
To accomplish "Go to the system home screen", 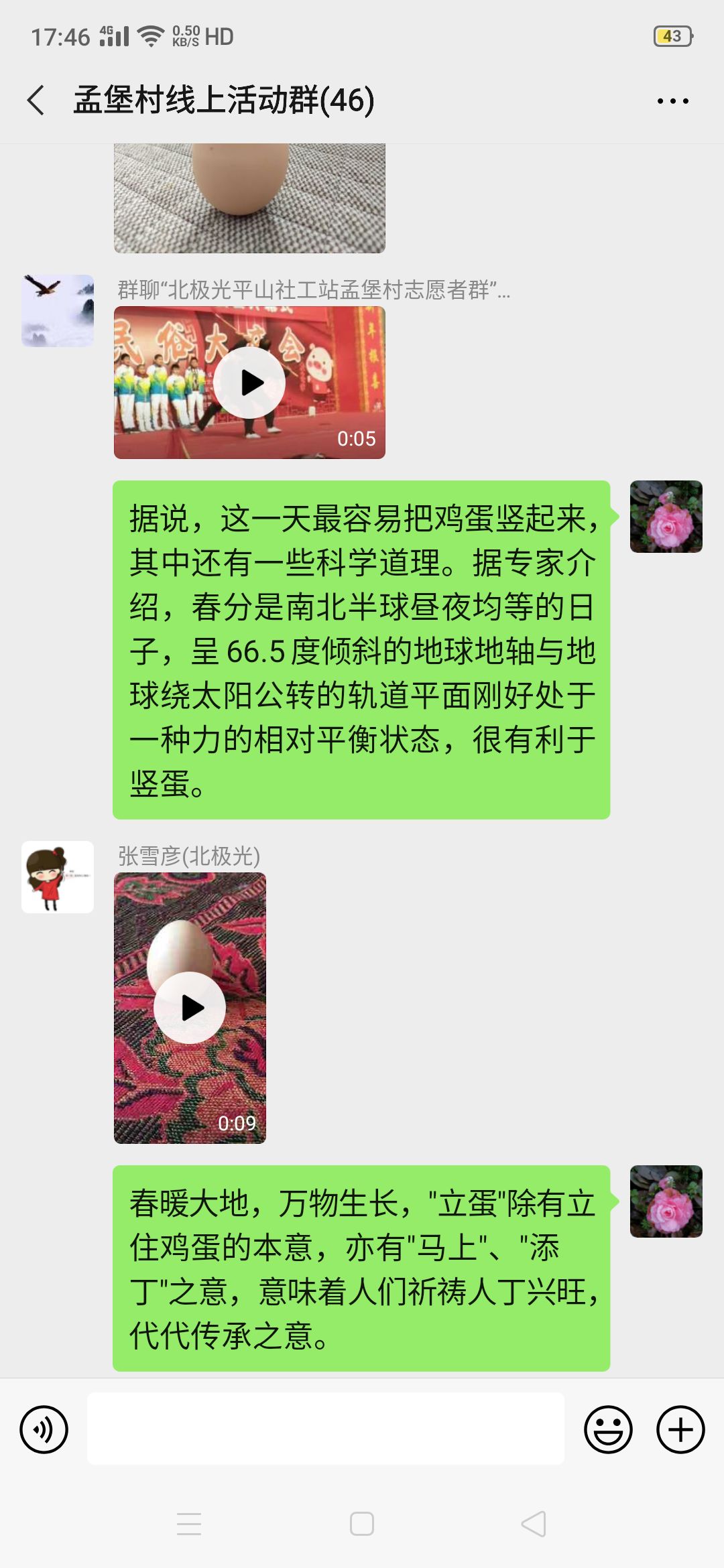I will tap(362, 1524).
